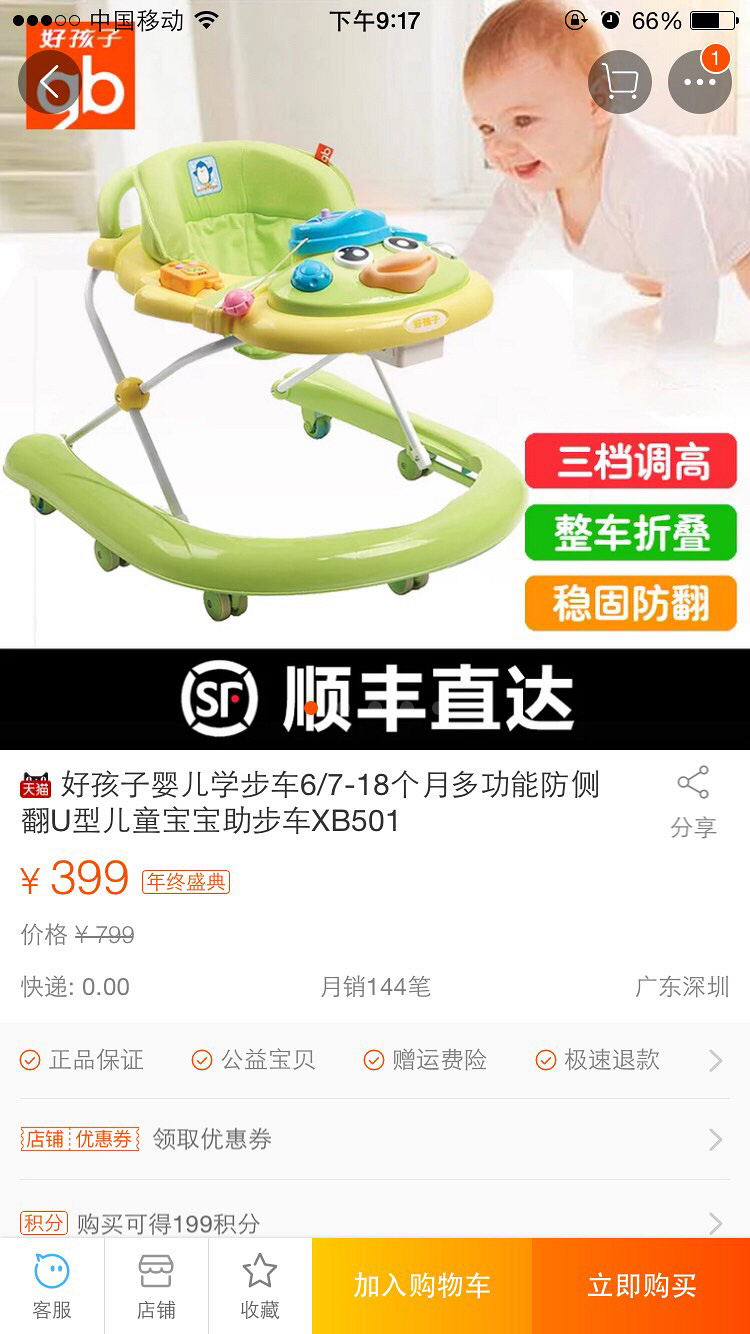Viewport: 750px width, 1334px height.
Task: Add item to favorites with 收藏
Action: (260, 1286)
